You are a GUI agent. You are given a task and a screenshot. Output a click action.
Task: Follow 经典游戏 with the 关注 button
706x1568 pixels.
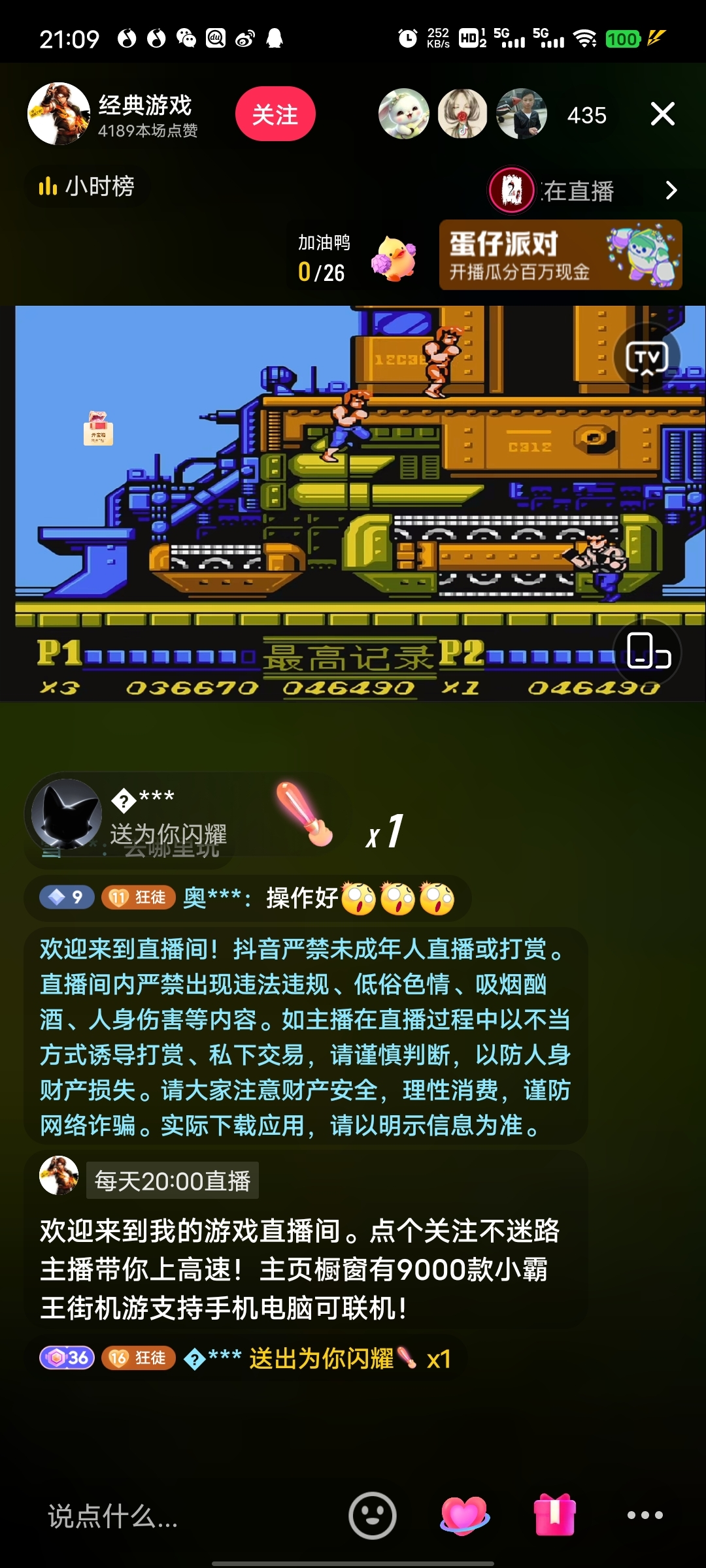coord(275,114)
